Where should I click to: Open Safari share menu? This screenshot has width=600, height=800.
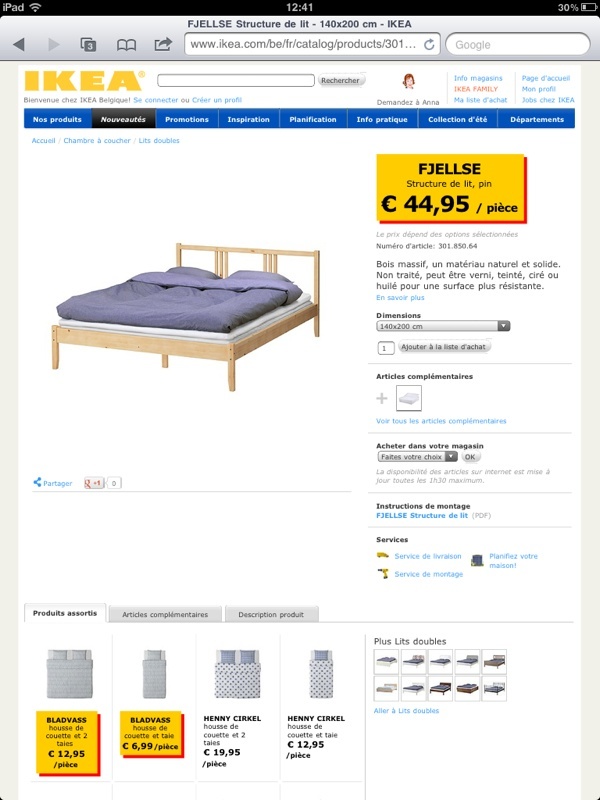click(x=162, y=44)
